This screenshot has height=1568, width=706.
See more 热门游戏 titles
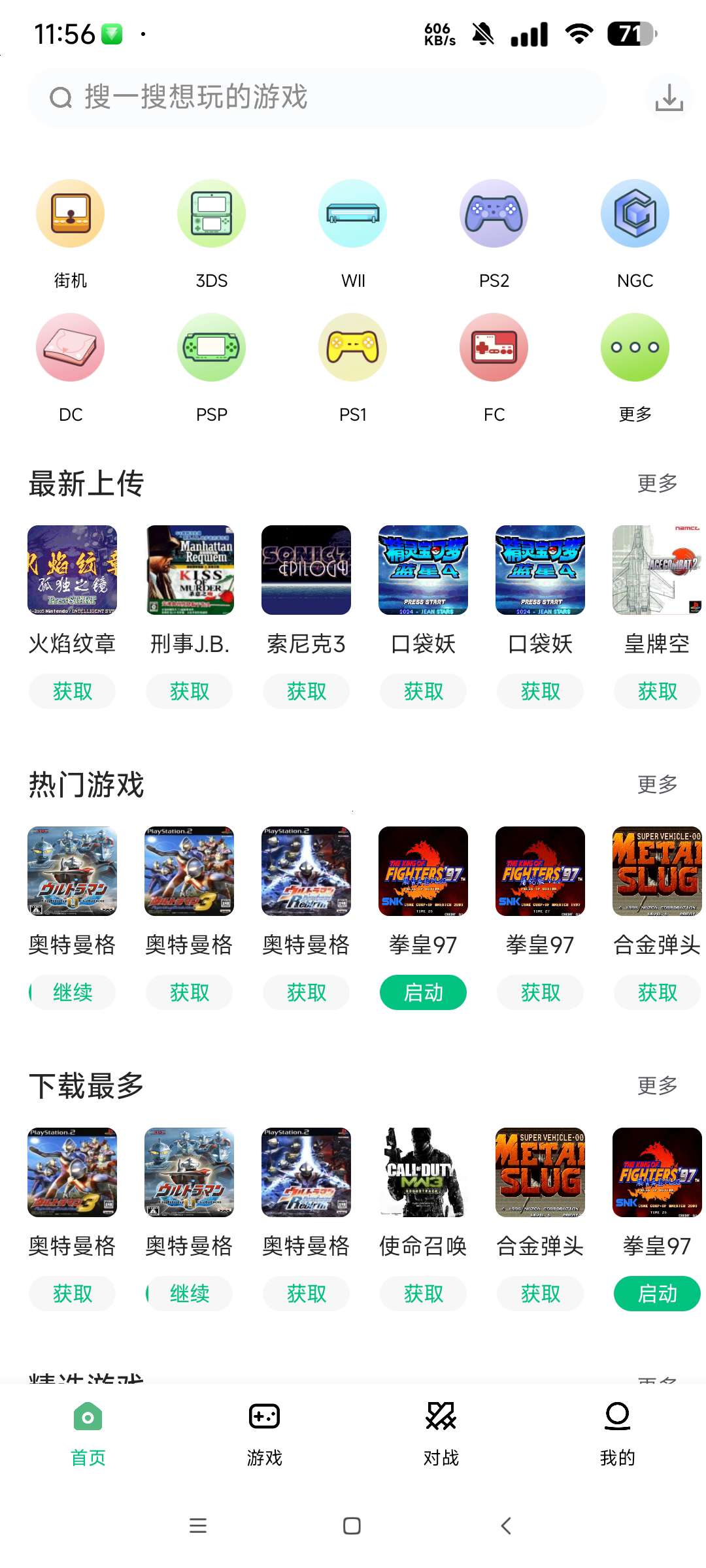tap(657, 785)
